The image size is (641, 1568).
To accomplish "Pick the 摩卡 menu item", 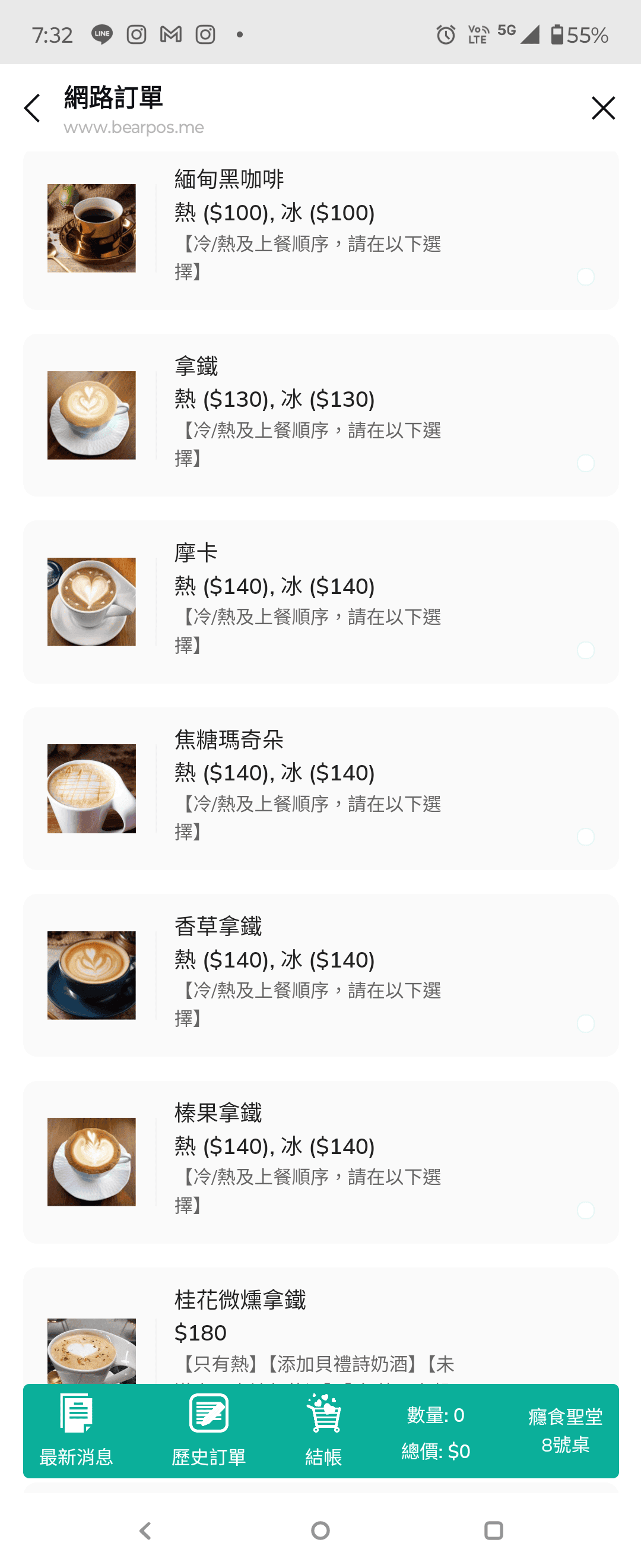I will tap(320, 602).
